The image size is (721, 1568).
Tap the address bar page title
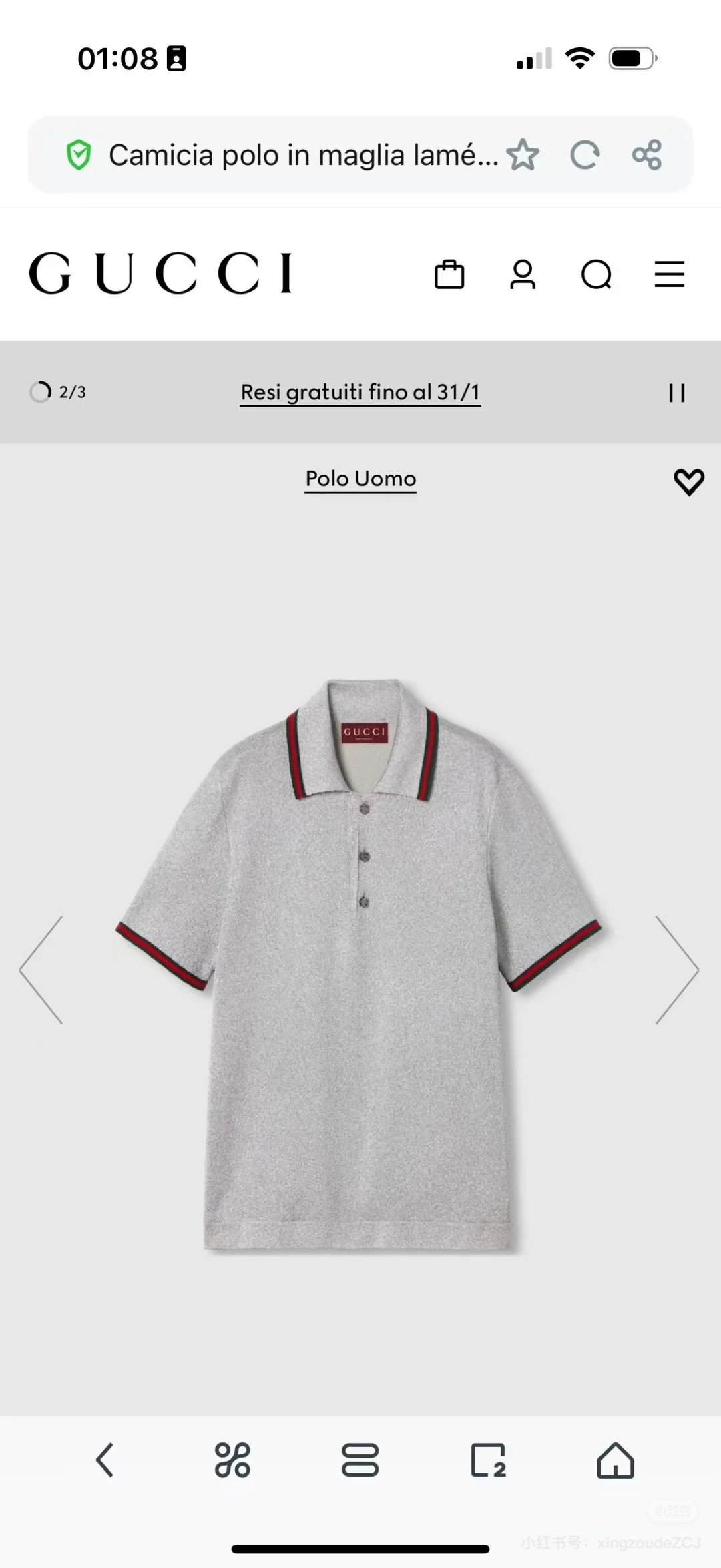[303, 155]
